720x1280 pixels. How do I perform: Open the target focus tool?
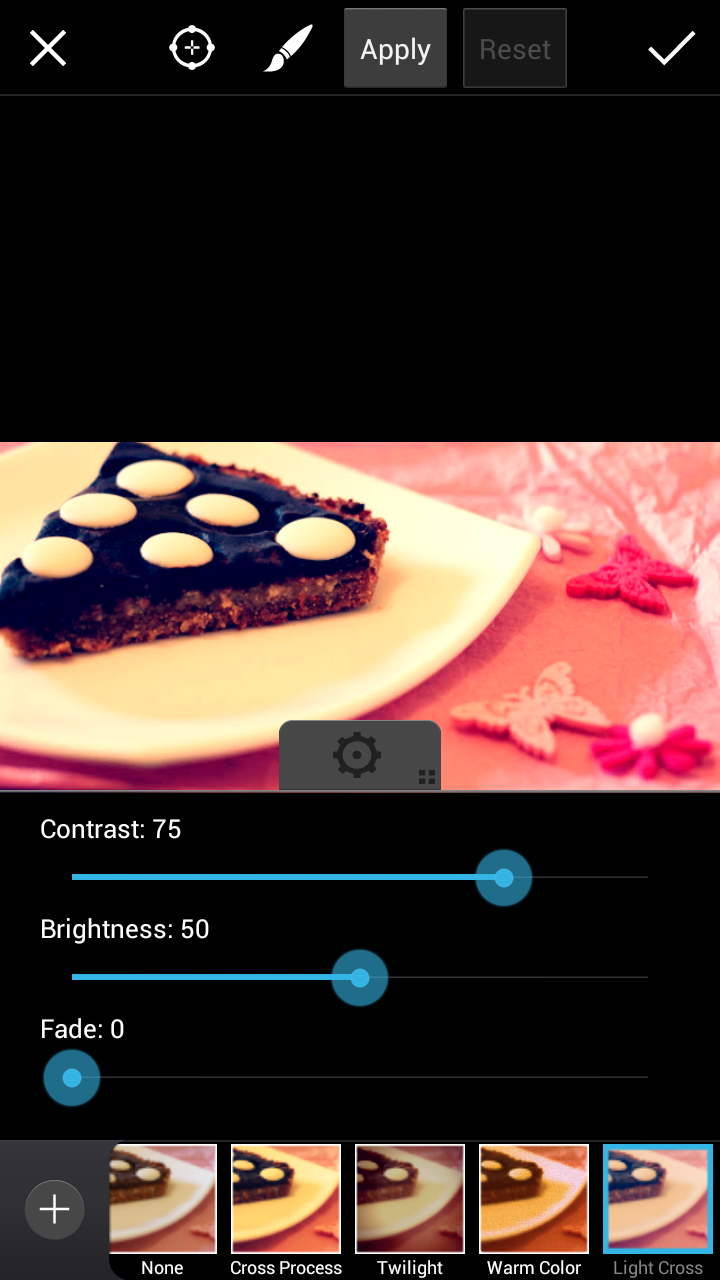tap(192, 48)
